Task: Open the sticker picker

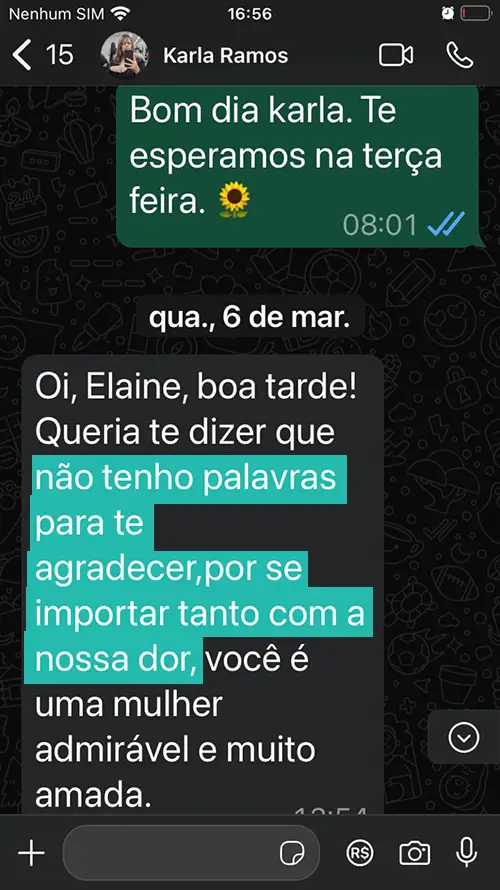Action: coord(292,853)
